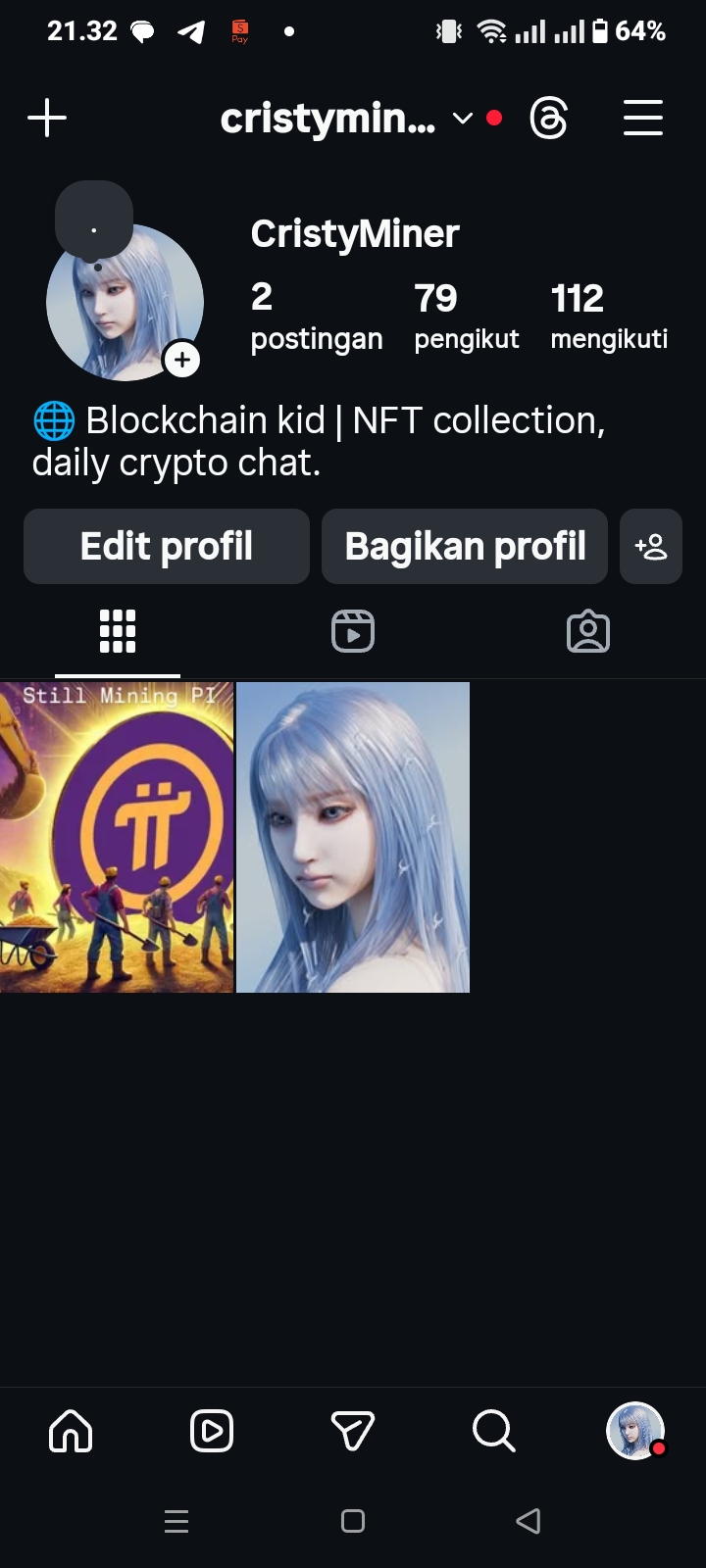
Task: Open the Search magnifier tab
Action: coord(493,1432)
